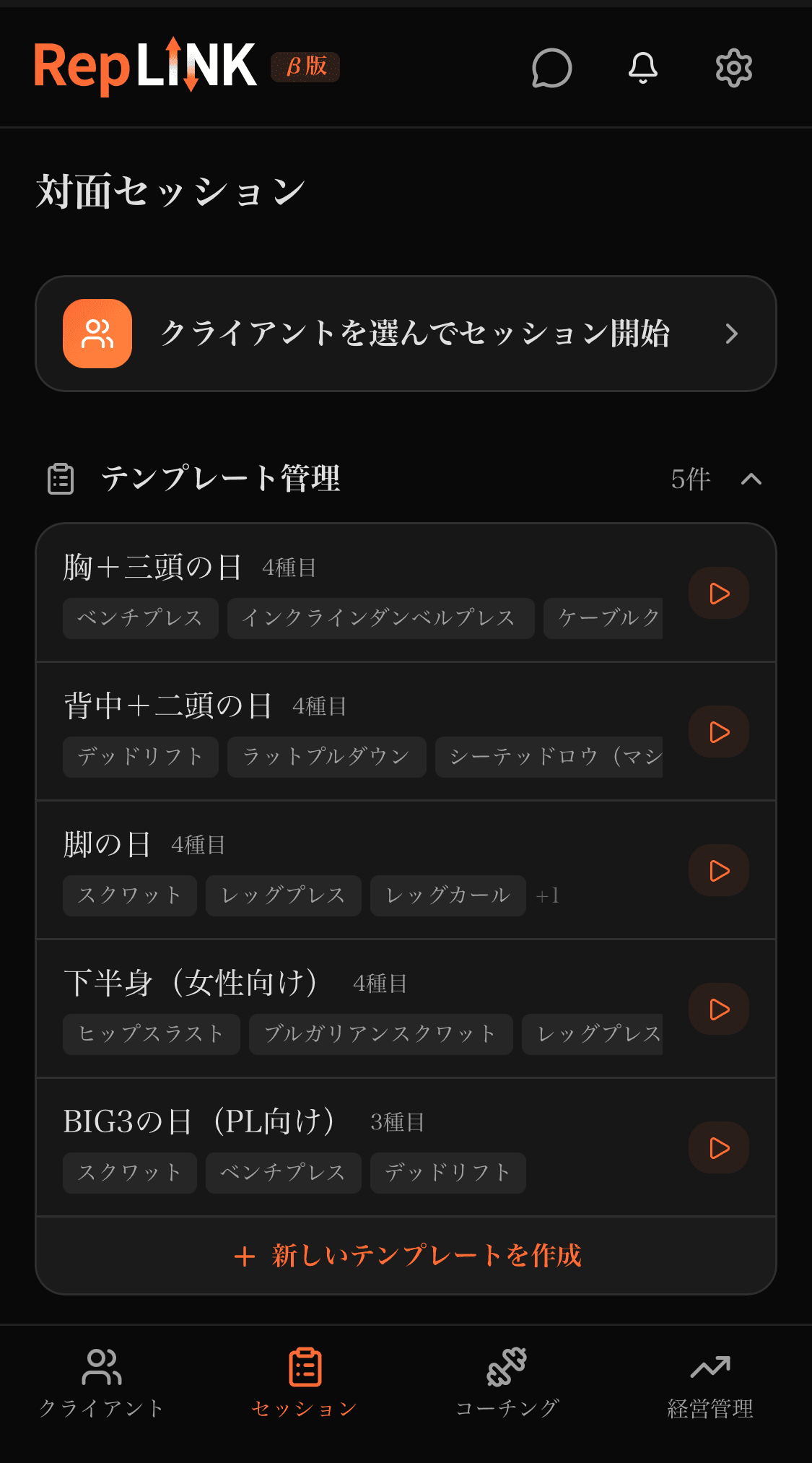This screenshot has height=1463, width=812.
Task: Start the 背中＋二頭の日 template session
Action: tap(718, 731)
